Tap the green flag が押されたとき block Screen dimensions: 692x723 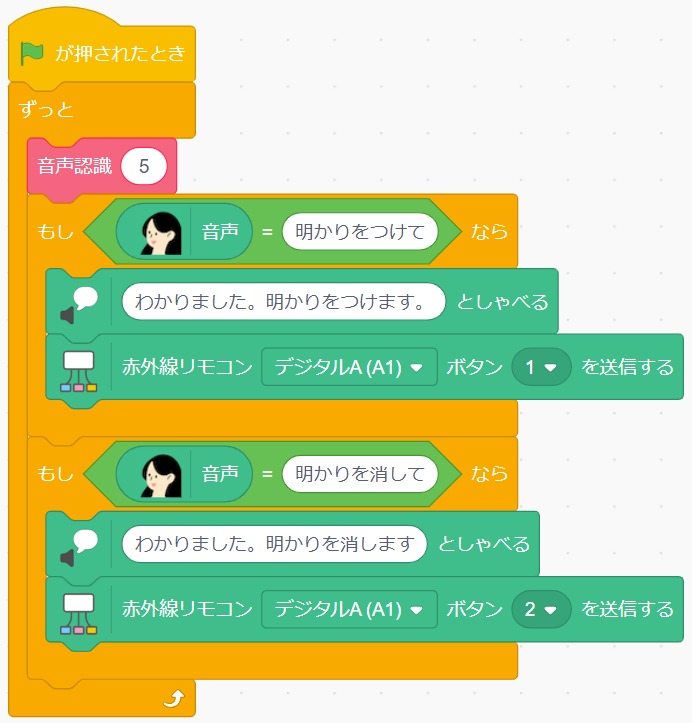102,54
